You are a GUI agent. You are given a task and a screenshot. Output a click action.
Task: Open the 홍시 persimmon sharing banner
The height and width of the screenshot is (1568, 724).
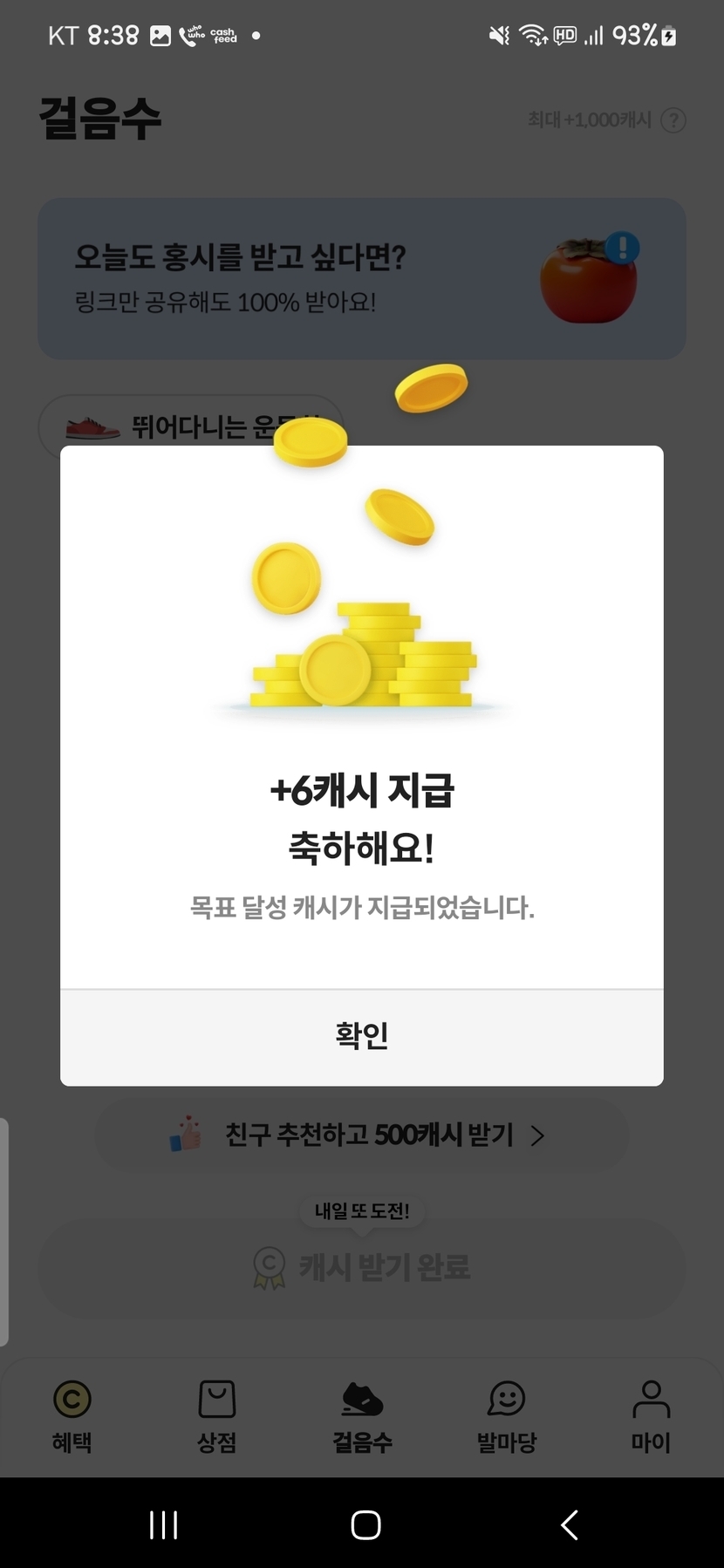click(x=361, y=279)
